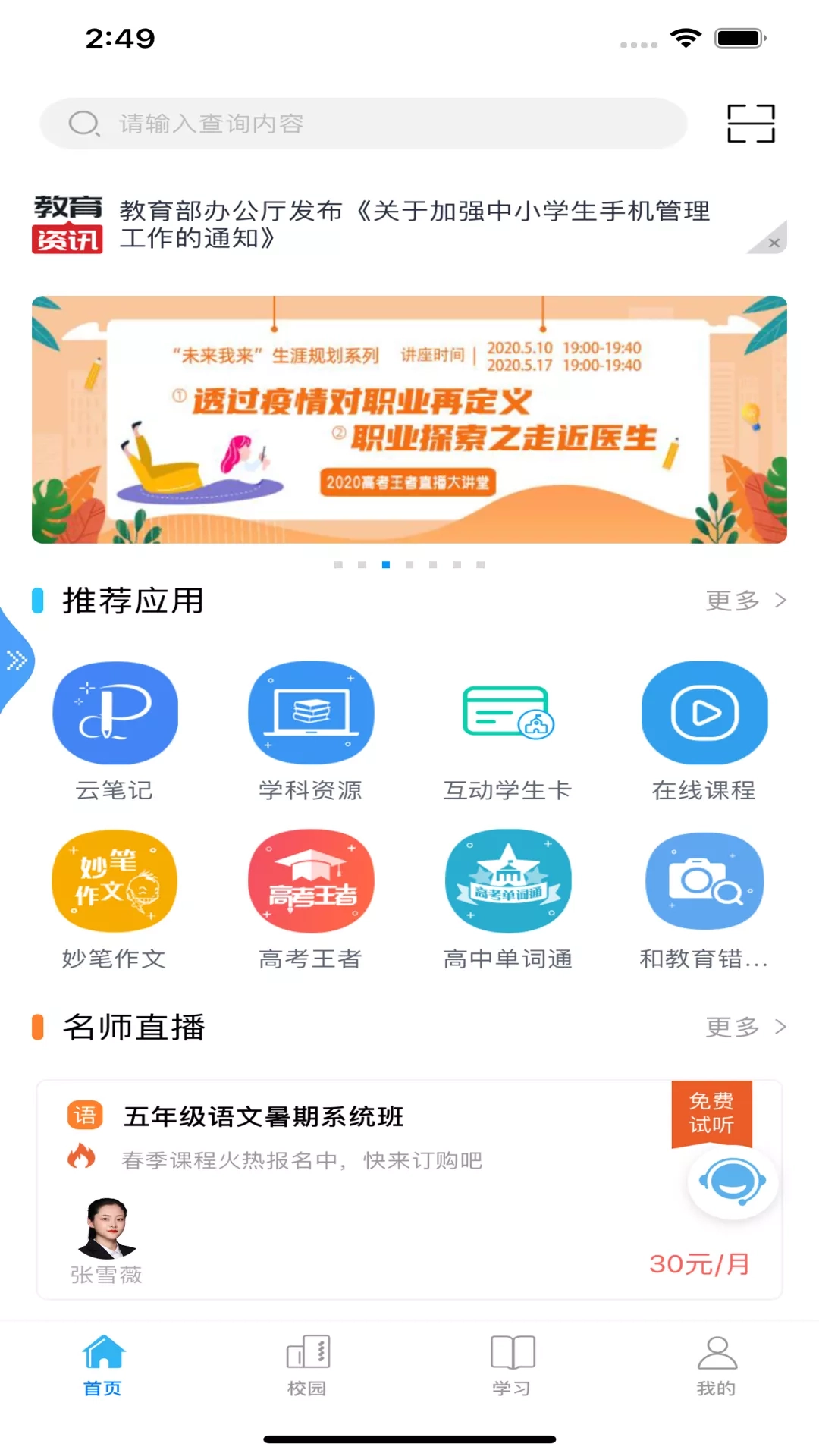The width and height of the screenshot is (819, 1456).
Task: View 更多 for 名师直播
Action: [x=745, y=1027]
